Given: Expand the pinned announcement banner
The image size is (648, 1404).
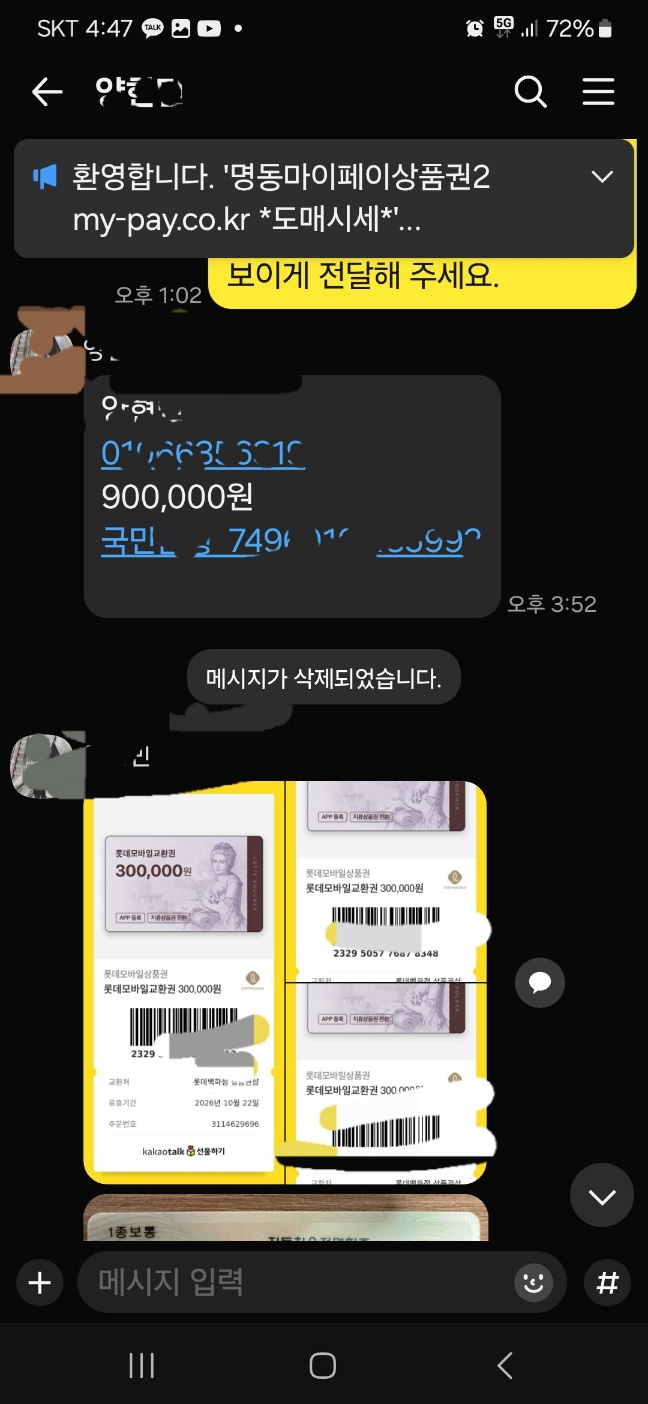Looking at the screenshot, I should [602, 177].
